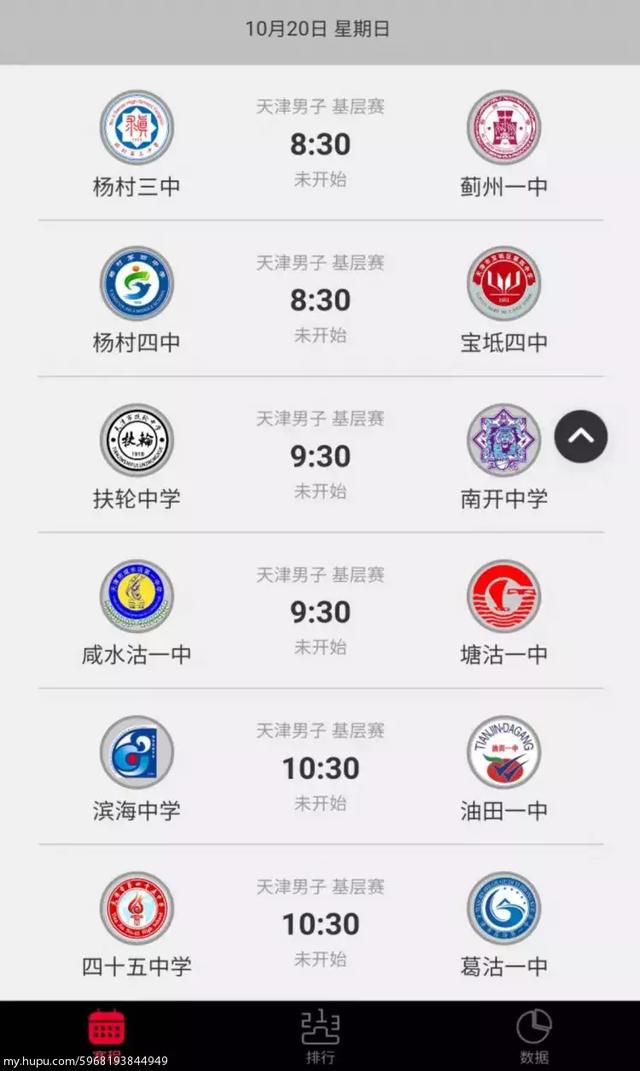The image size is (640, 1071).
Task: View the 滨海中学 vs 油田一中 match
Action: (x=320, y=768)
